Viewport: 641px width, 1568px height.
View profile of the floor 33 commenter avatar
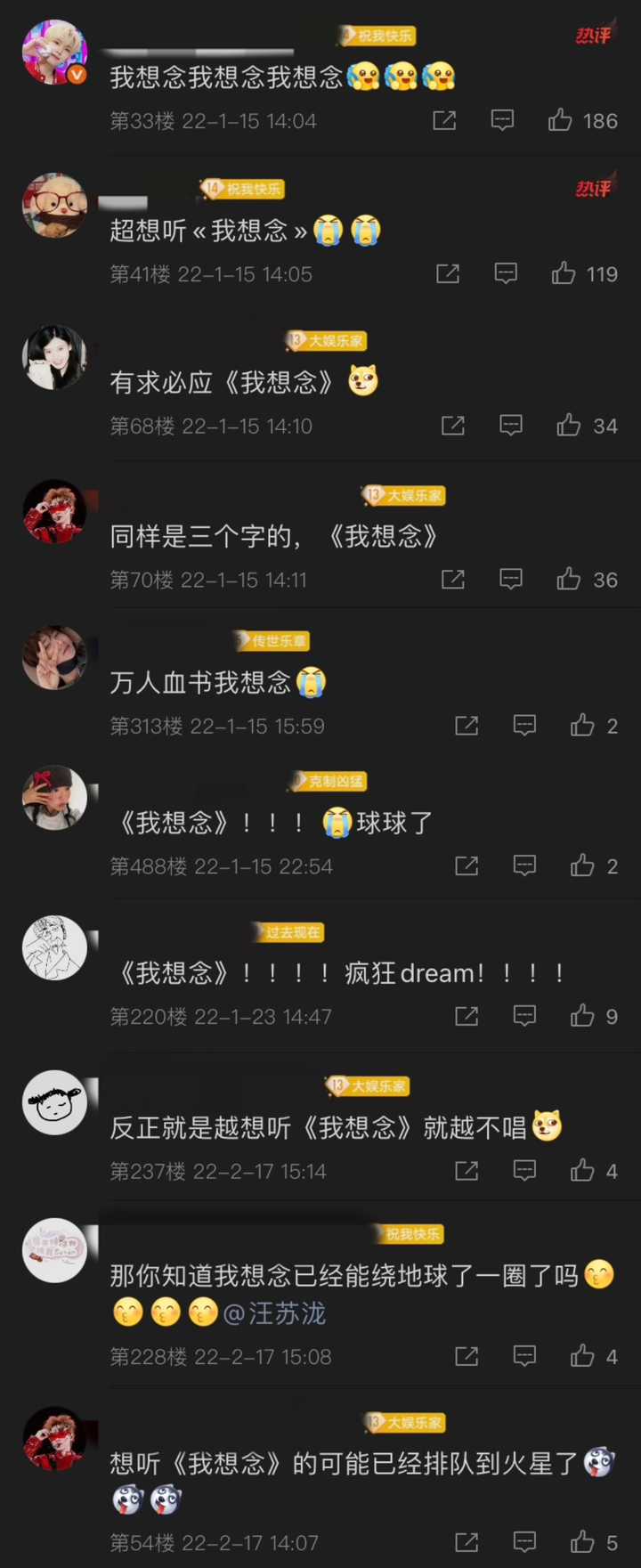[x=54, y=53]
